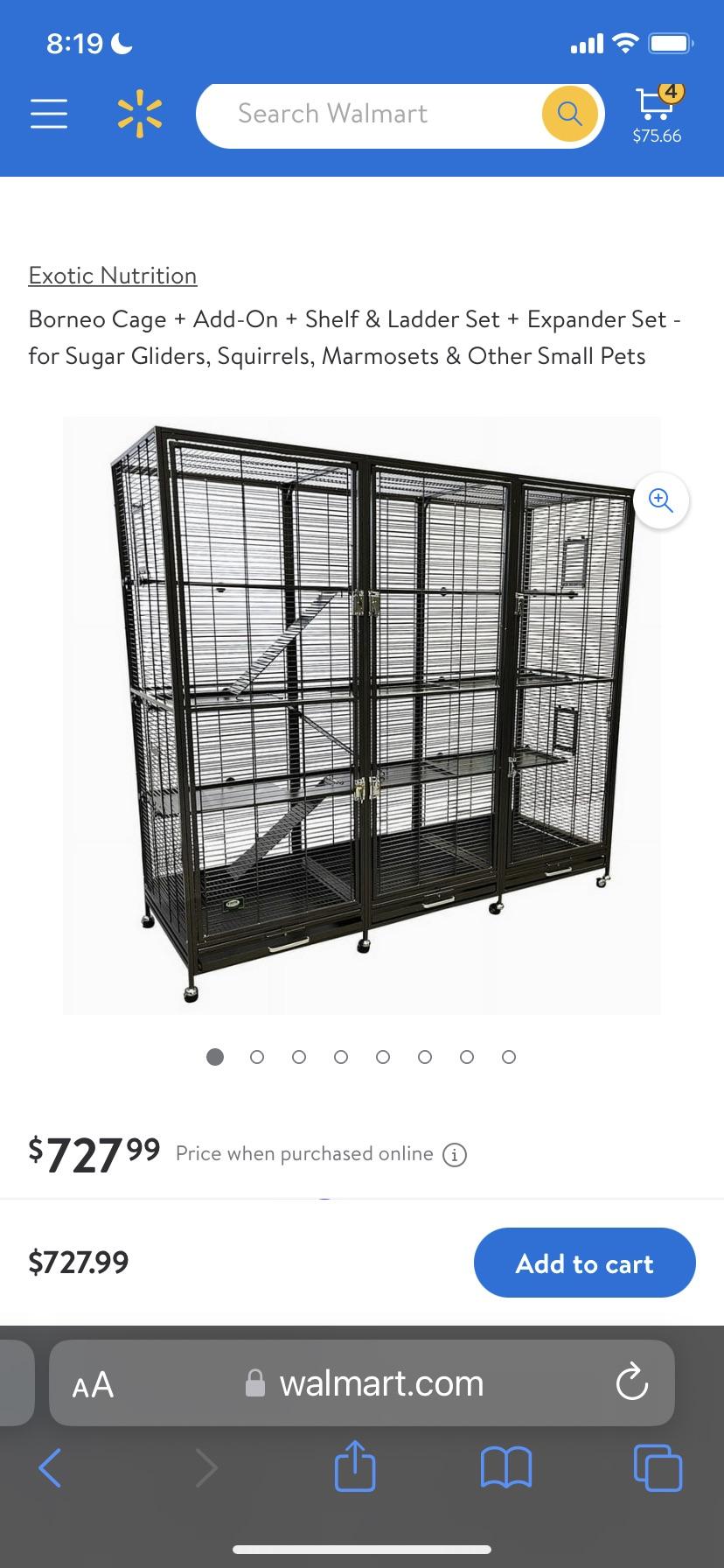Open the Borneo Cage product photo
The width and height of the screenshot is (724, 1568).
pyautogui.click(x=362, y=715)
